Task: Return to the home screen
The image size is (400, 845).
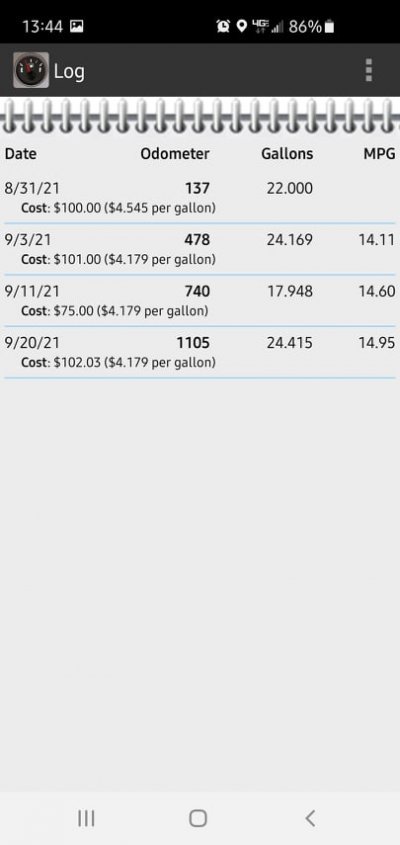Action: [x=198, y=818]
